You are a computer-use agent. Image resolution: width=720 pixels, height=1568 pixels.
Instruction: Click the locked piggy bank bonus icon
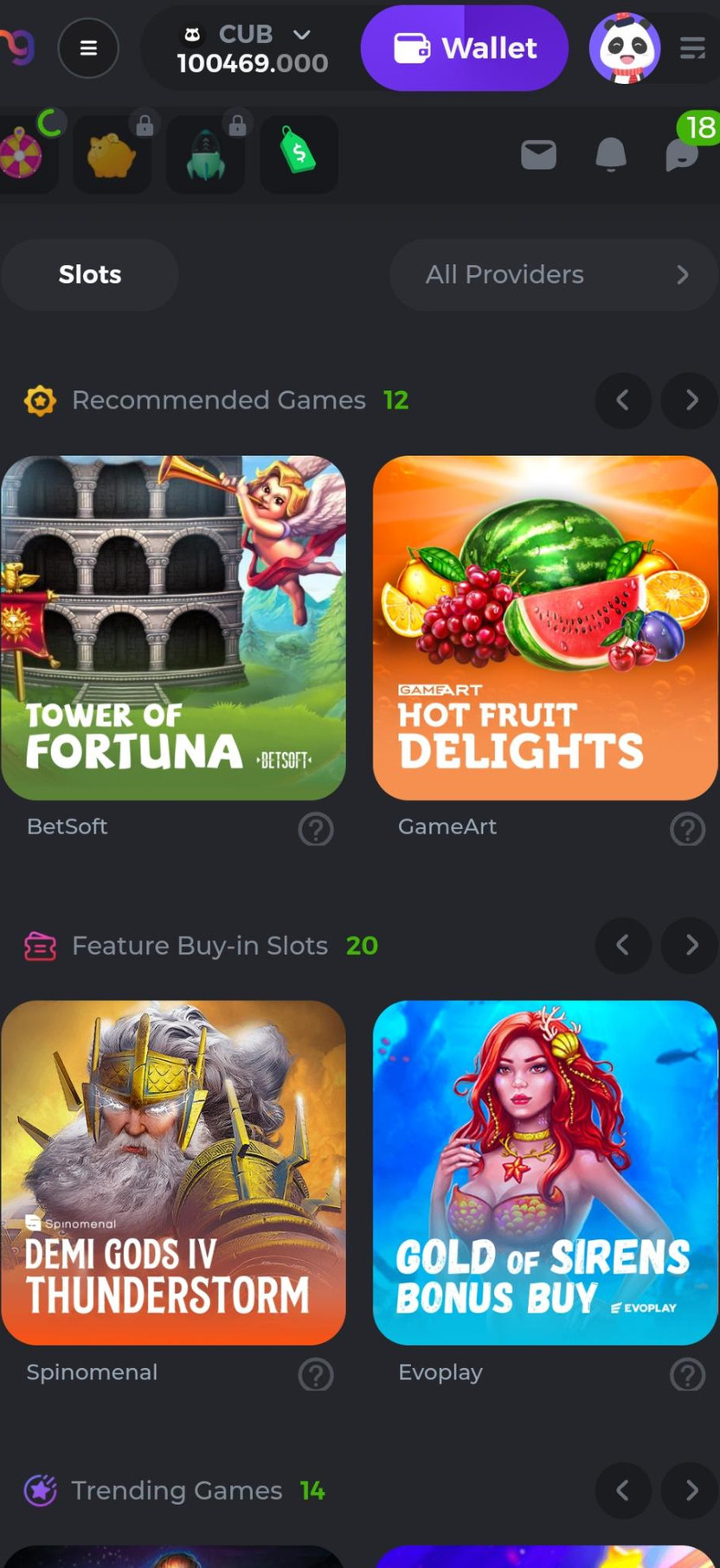click(112, 154)
